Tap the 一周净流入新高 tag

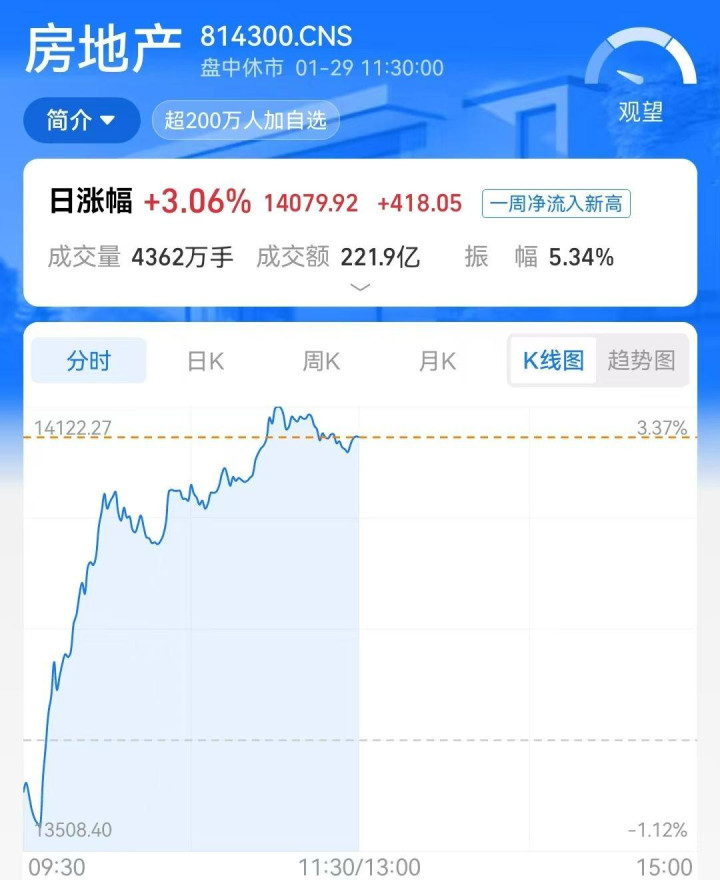point(556,204)
